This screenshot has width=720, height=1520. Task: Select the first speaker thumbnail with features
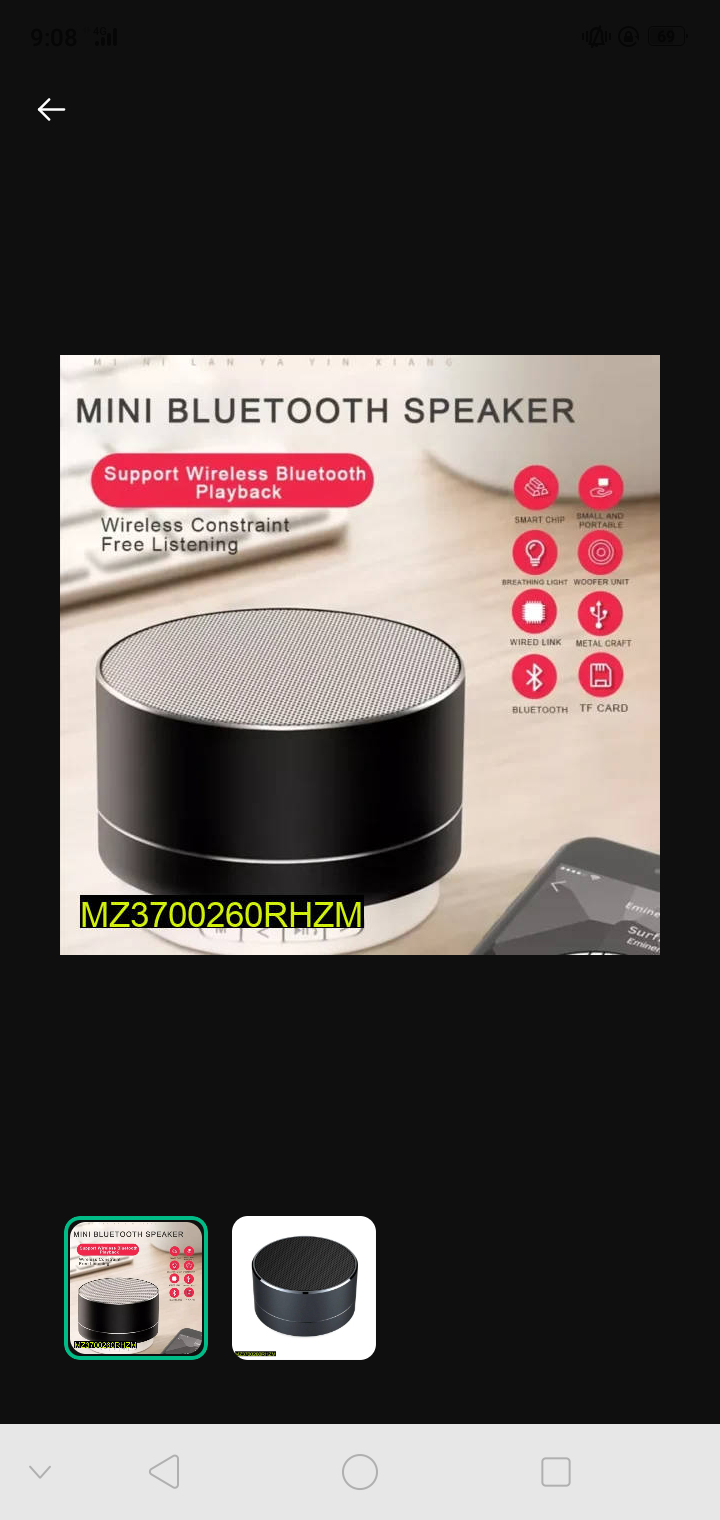(x=136, y=1288)
